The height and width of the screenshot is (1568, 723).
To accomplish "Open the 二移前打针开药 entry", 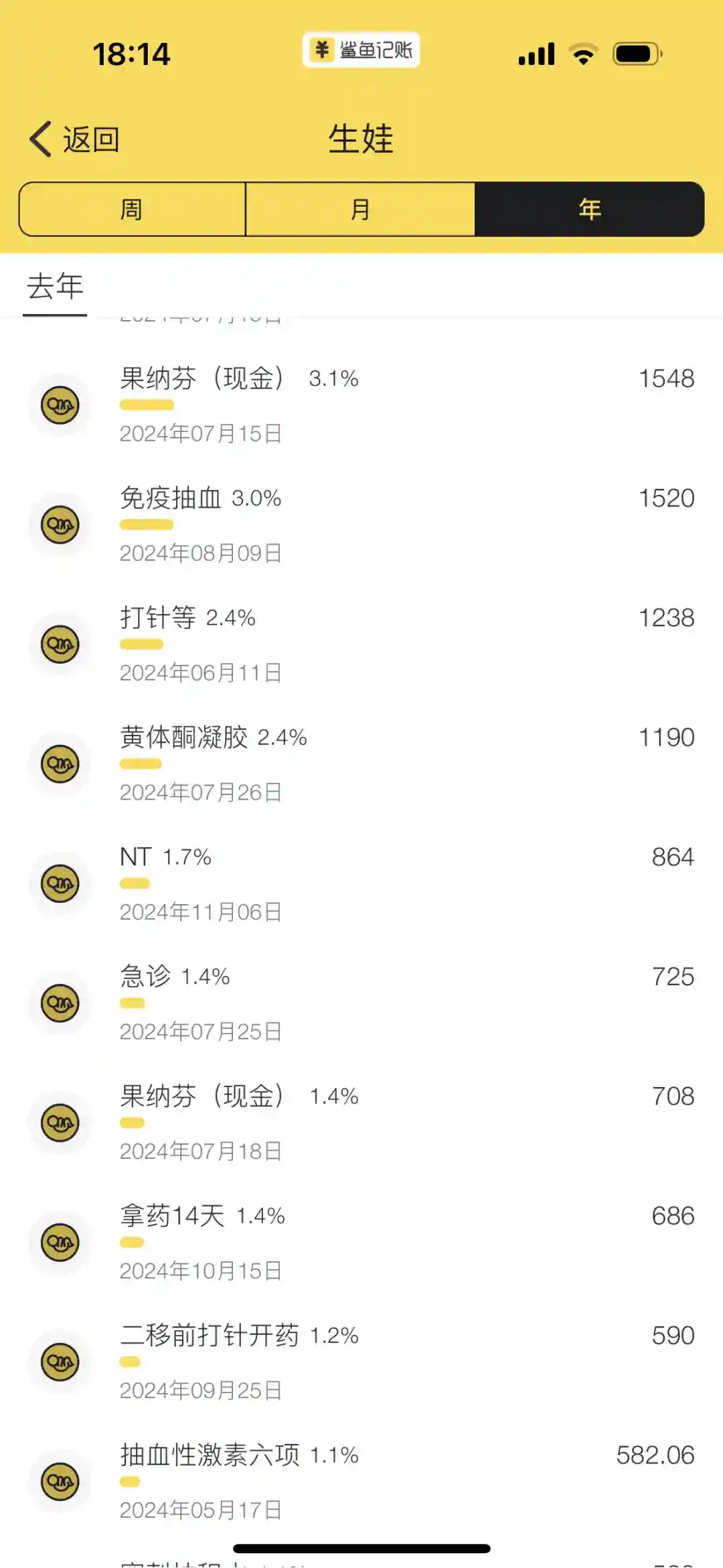I will point(361,1362).
